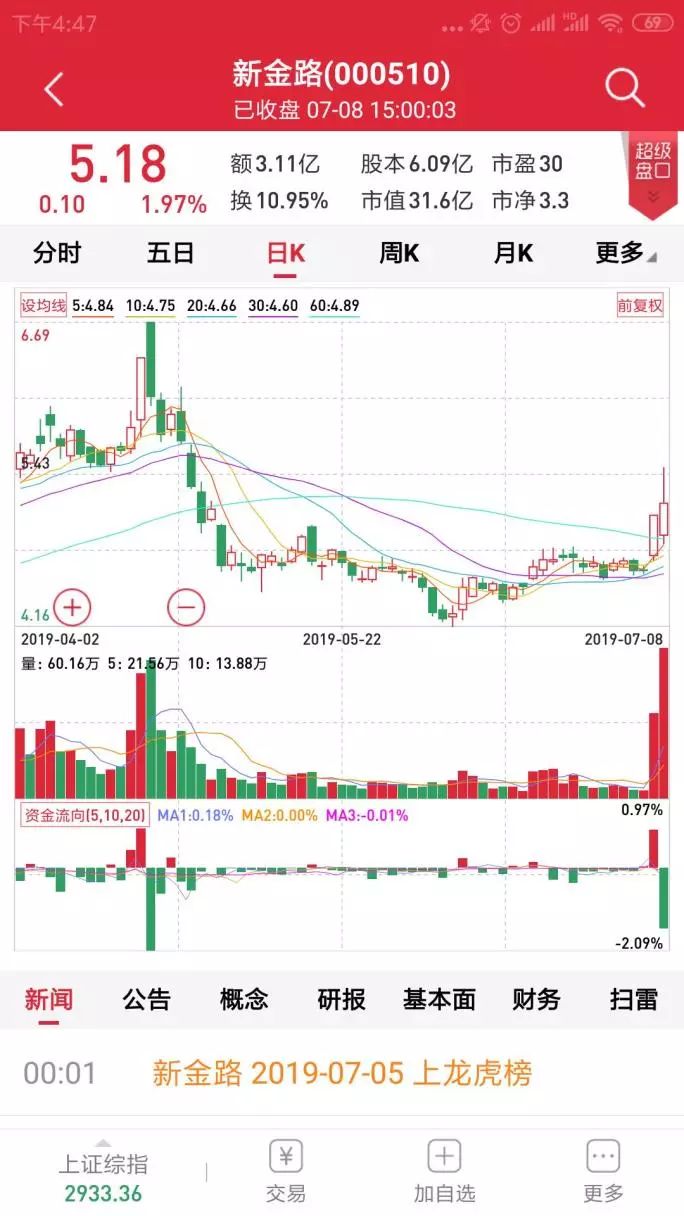Switch to the 财务 tab
Image resolution: width=684 pixels, height=1216 pixels.
tap(536, 999)
